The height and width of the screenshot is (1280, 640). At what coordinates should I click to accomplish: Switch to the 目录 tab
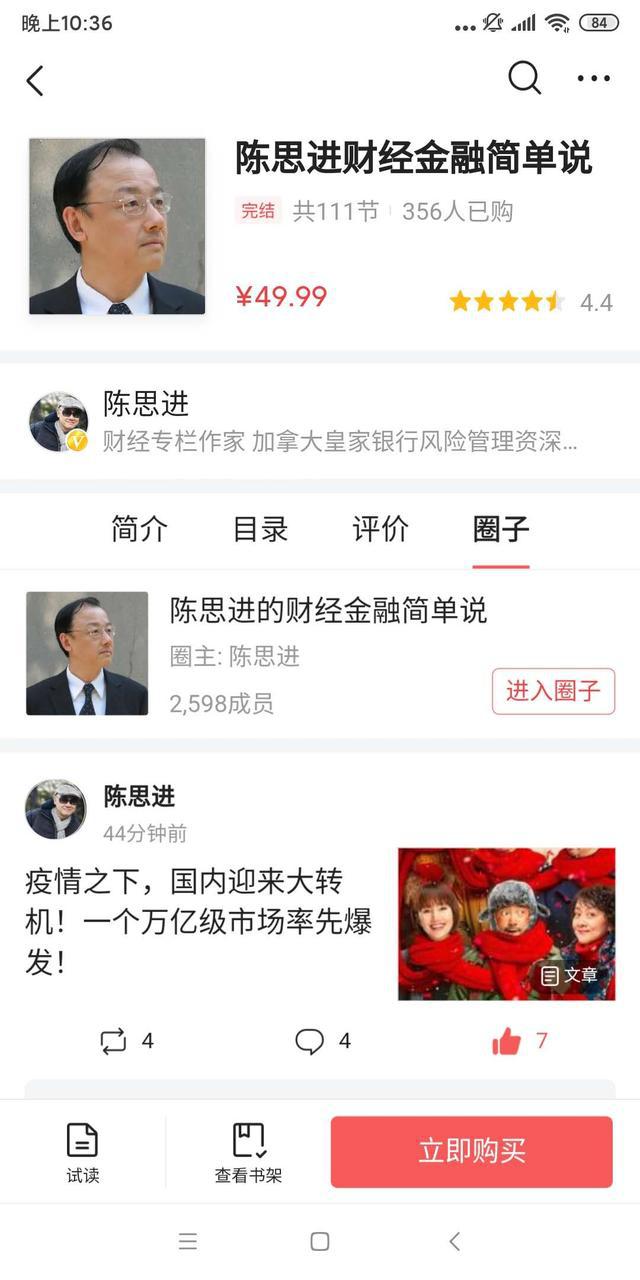pos(260,529)
